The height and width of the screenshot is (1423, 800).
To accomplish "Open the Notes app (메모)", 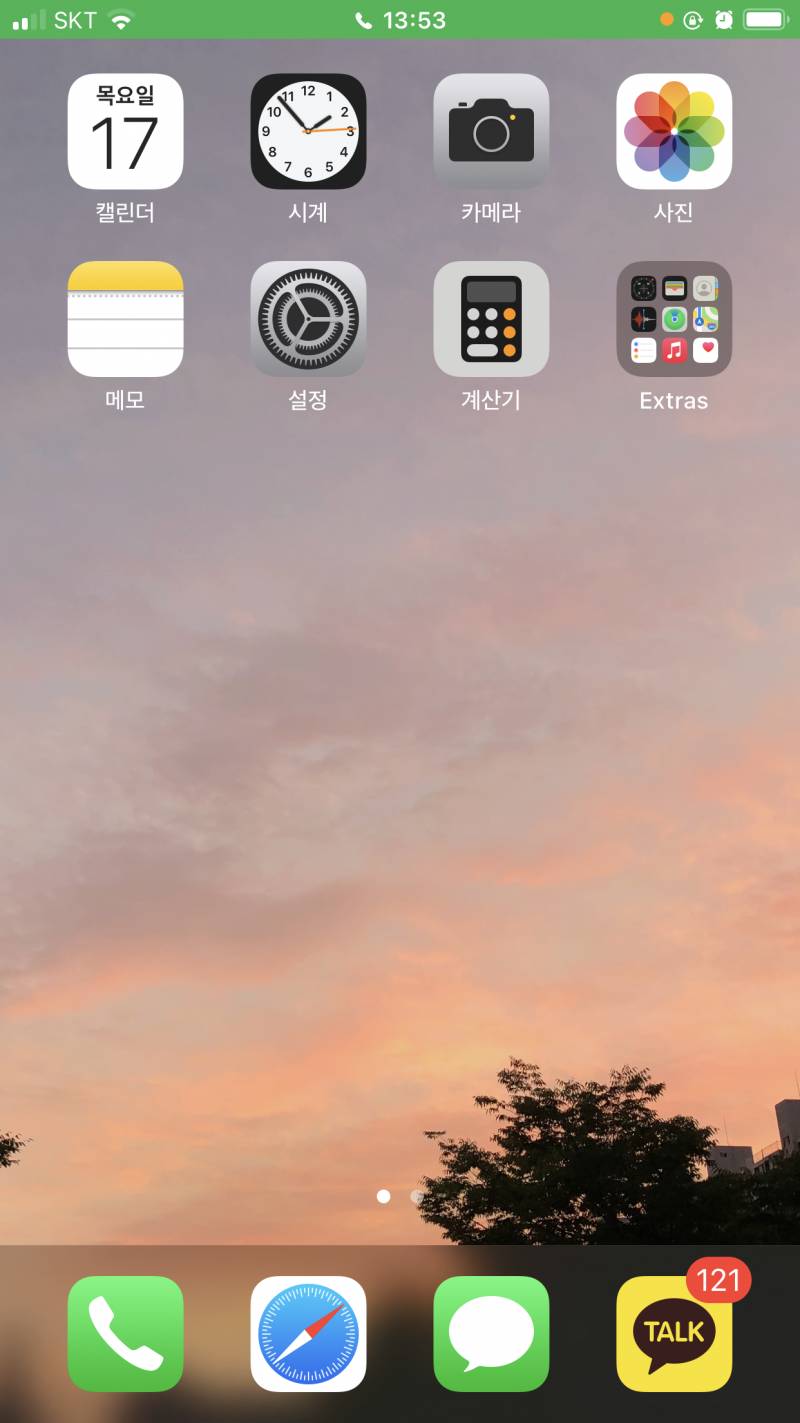I will [x=125, y=319].
